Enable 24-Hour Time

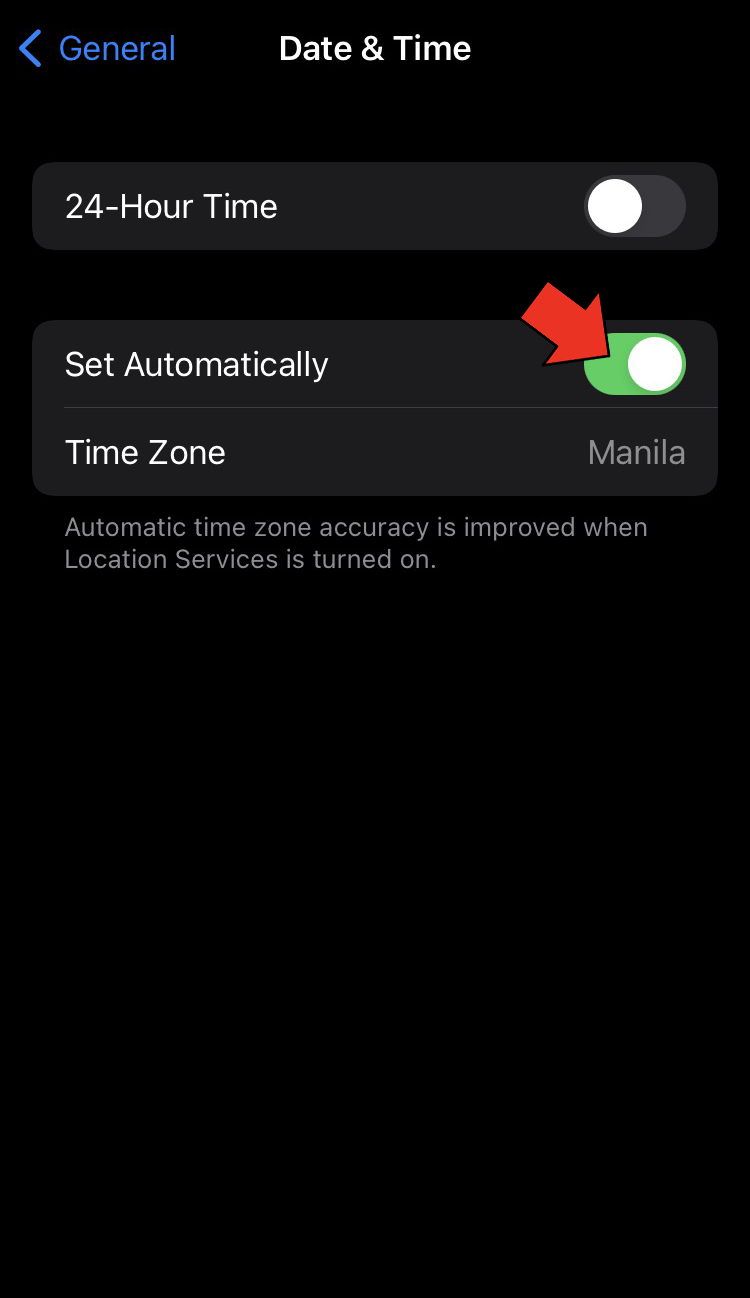tap(634, 207)
